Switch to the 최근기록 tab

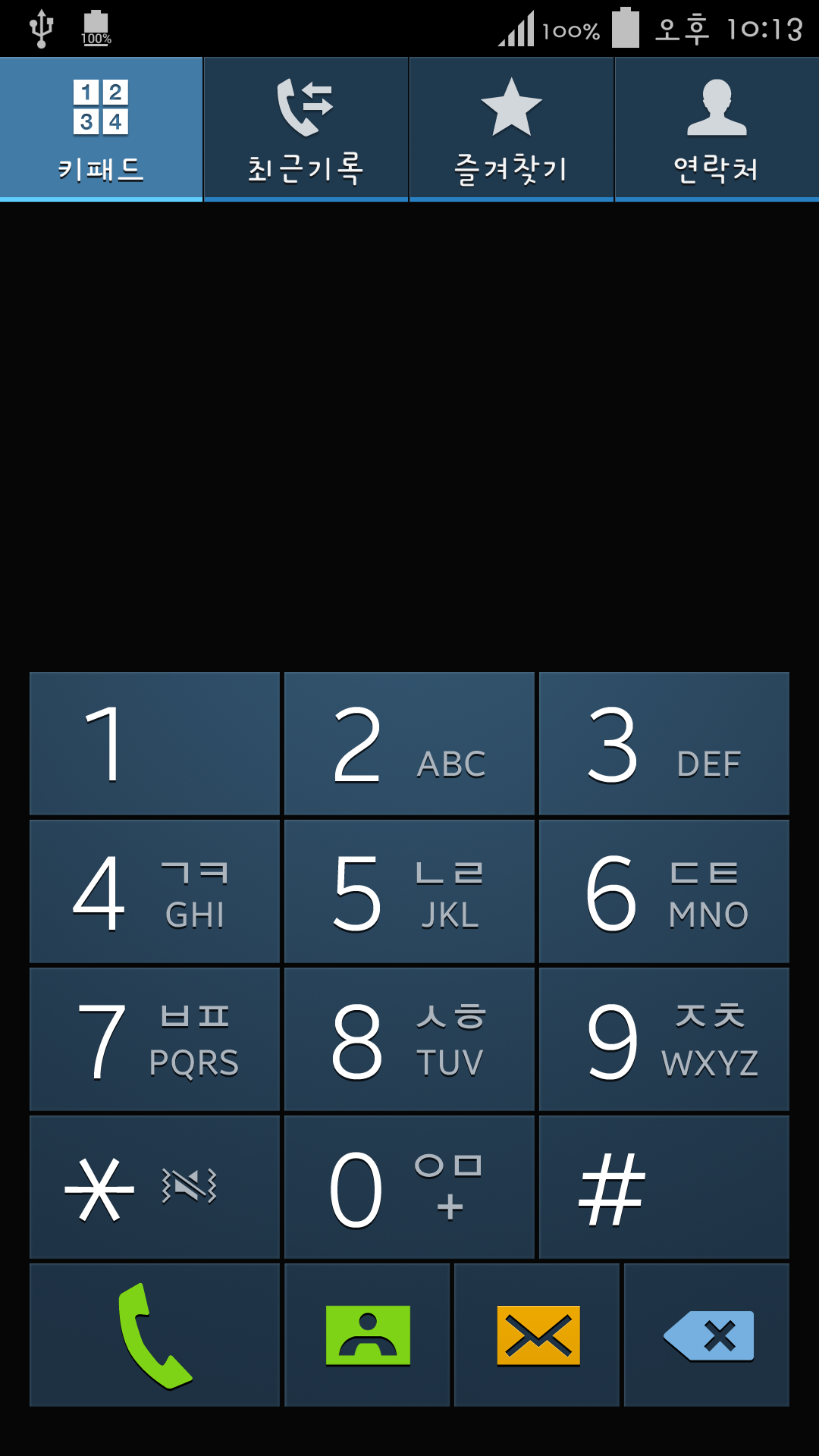coord(306,129)
